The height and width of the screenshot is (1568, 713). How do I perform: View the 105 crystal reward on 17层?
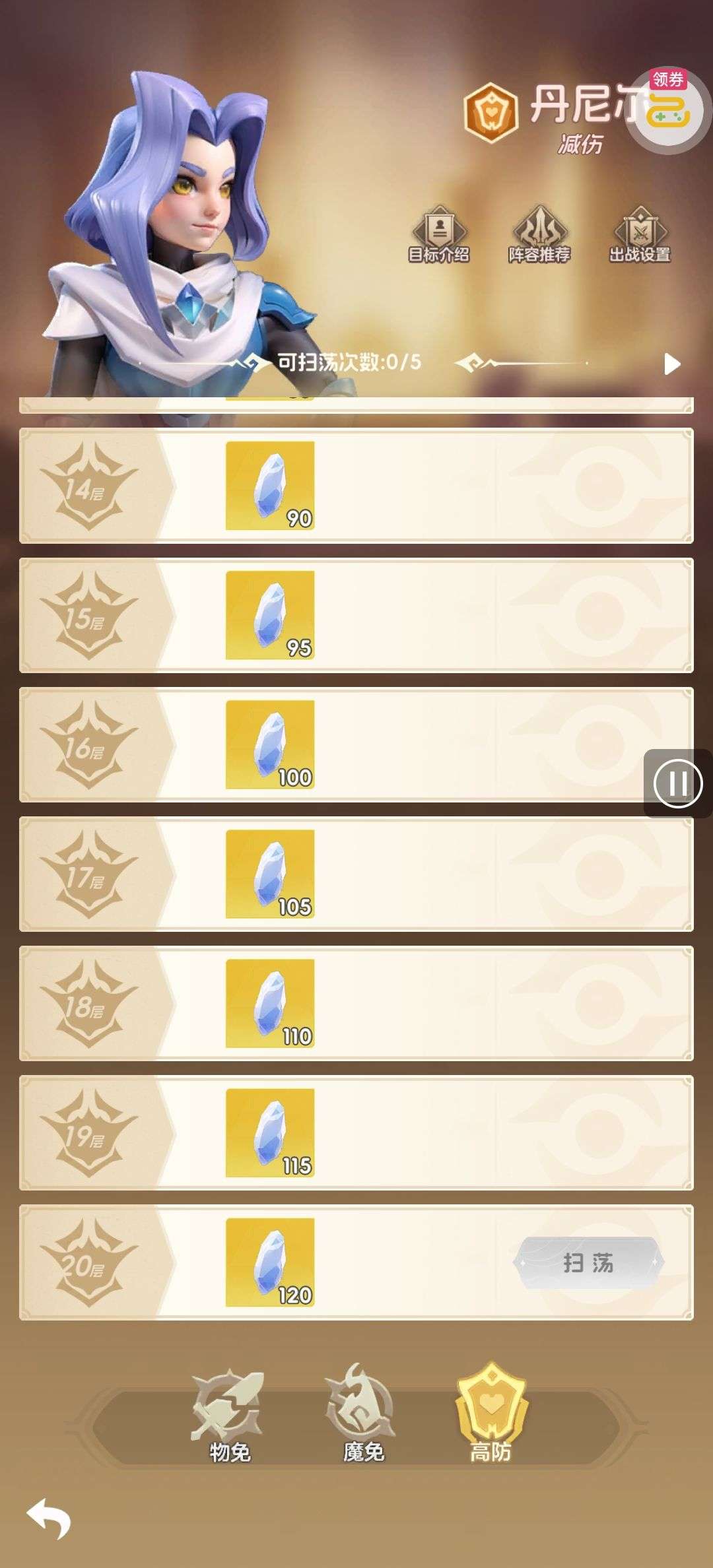[x=270, y=874]
